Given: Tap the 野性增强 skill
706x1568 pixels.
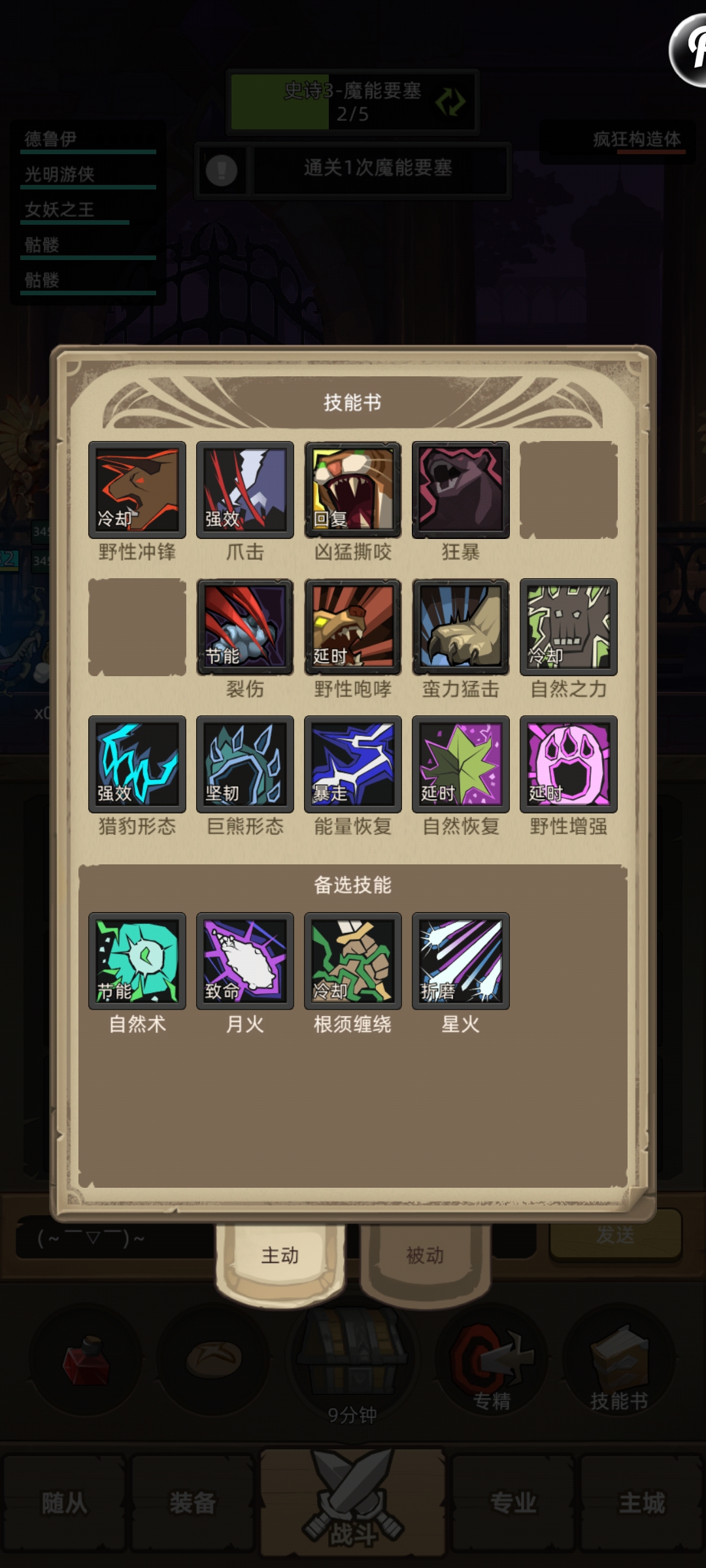Looking at the screenshot, I should 569,764.
